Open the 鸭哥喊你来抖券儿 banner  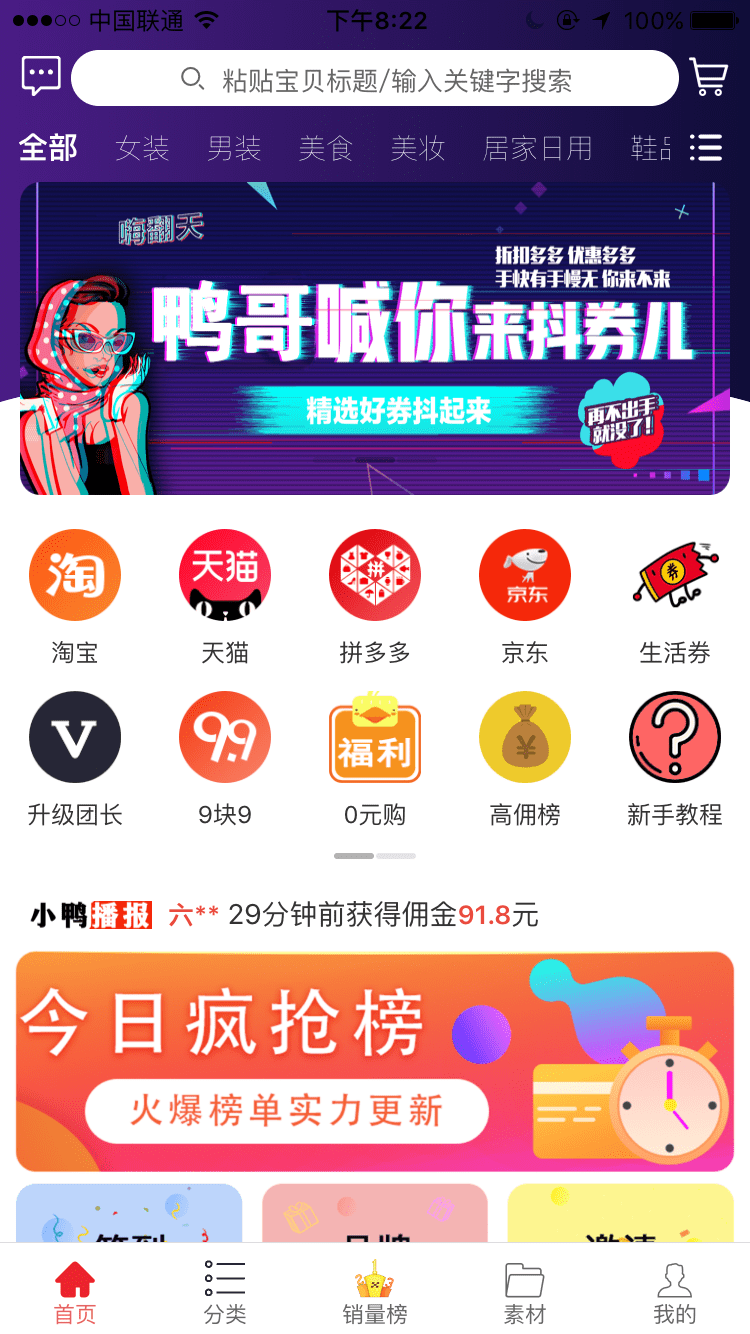pos(375,340)
